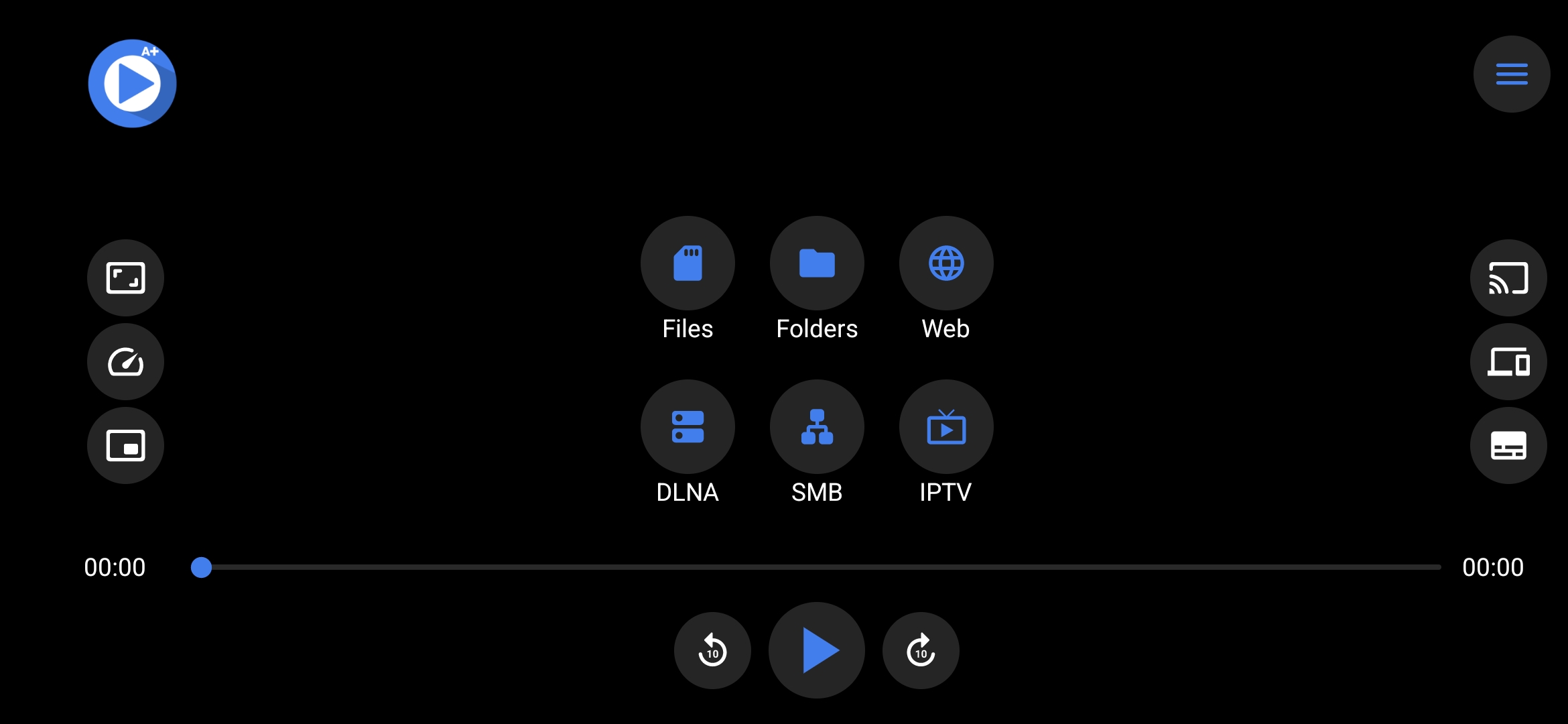Open the hamburger menu
Image resolution: width=1568 pixels, height=724 pixels.
click(1511, 74)
